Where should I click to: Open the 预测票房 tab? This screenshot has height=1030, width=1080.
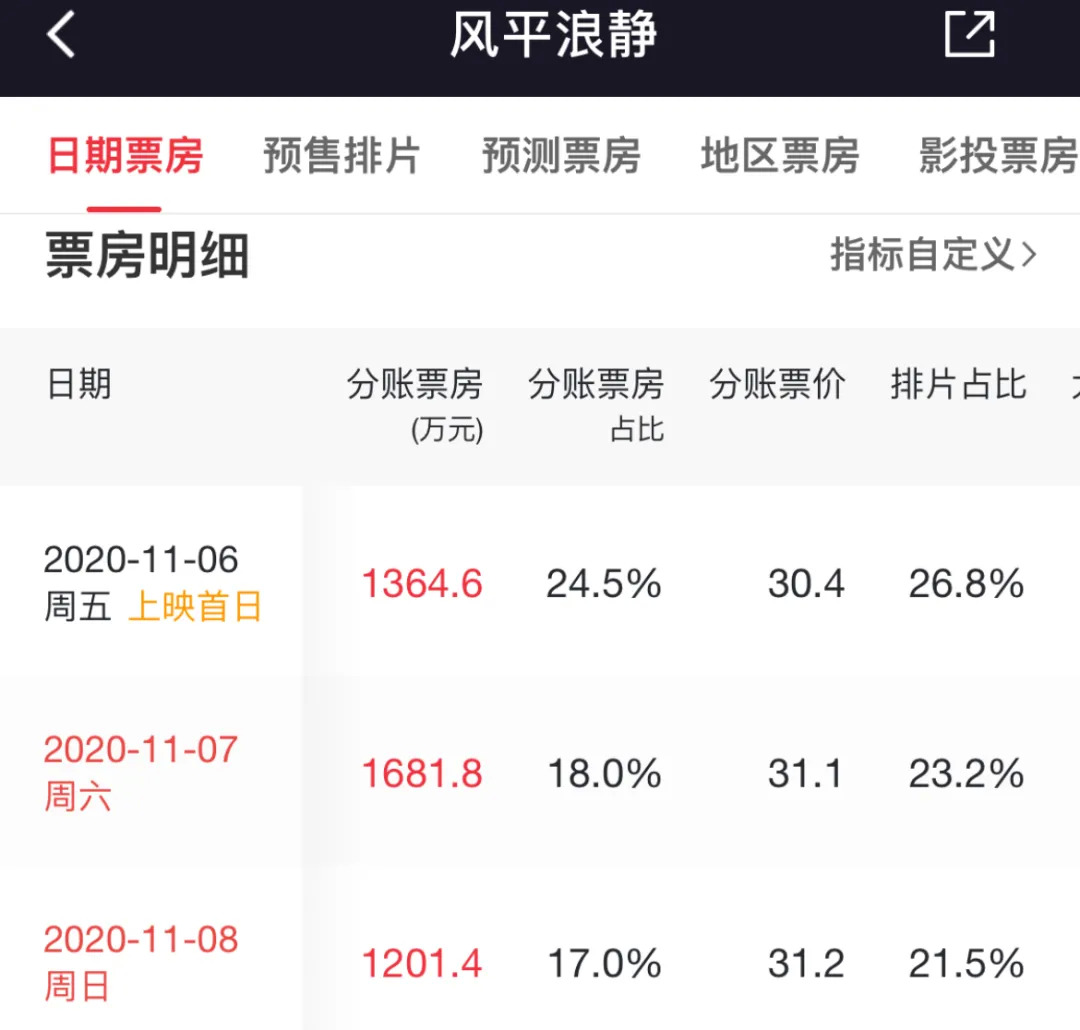click(561, 157)
